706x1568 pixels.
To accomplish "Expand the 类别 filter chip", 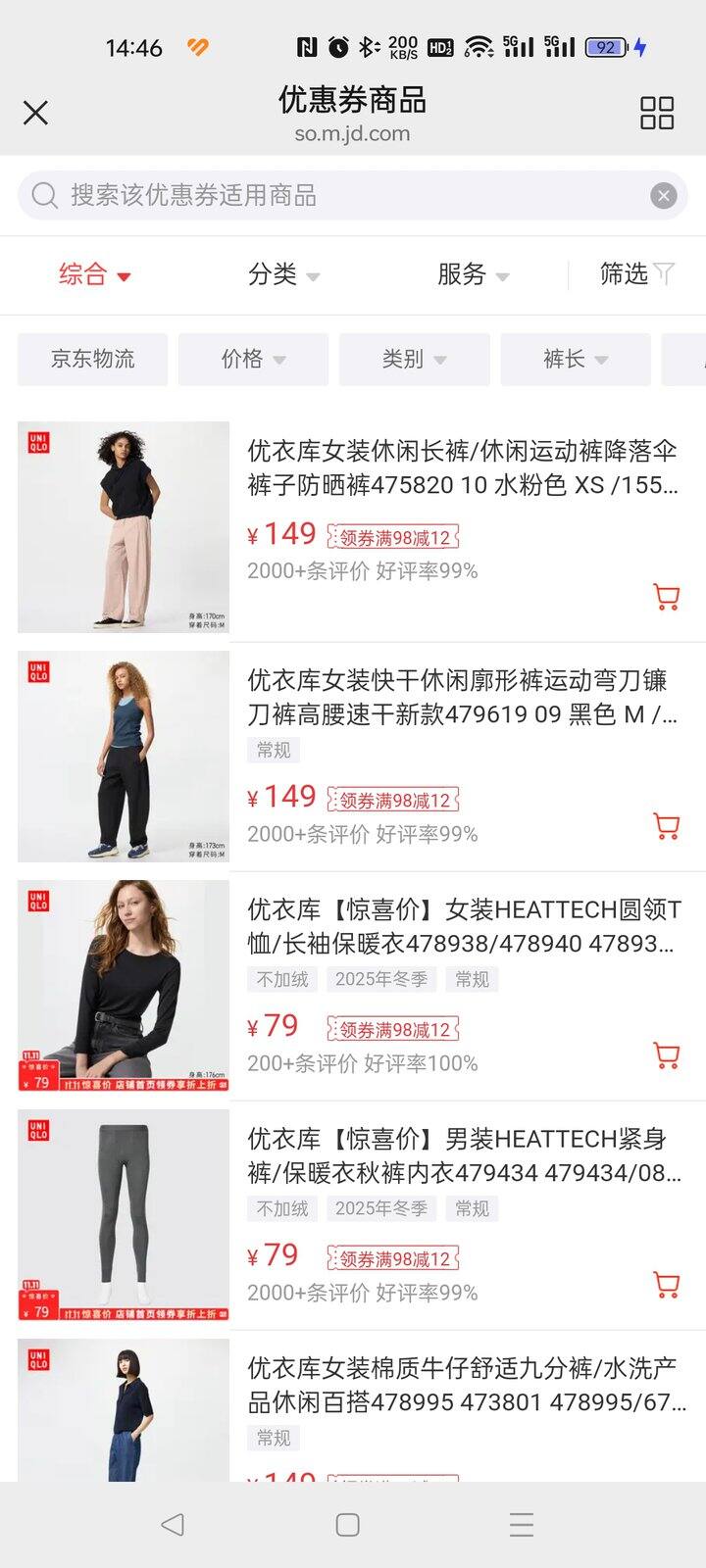I will (414, 359).
